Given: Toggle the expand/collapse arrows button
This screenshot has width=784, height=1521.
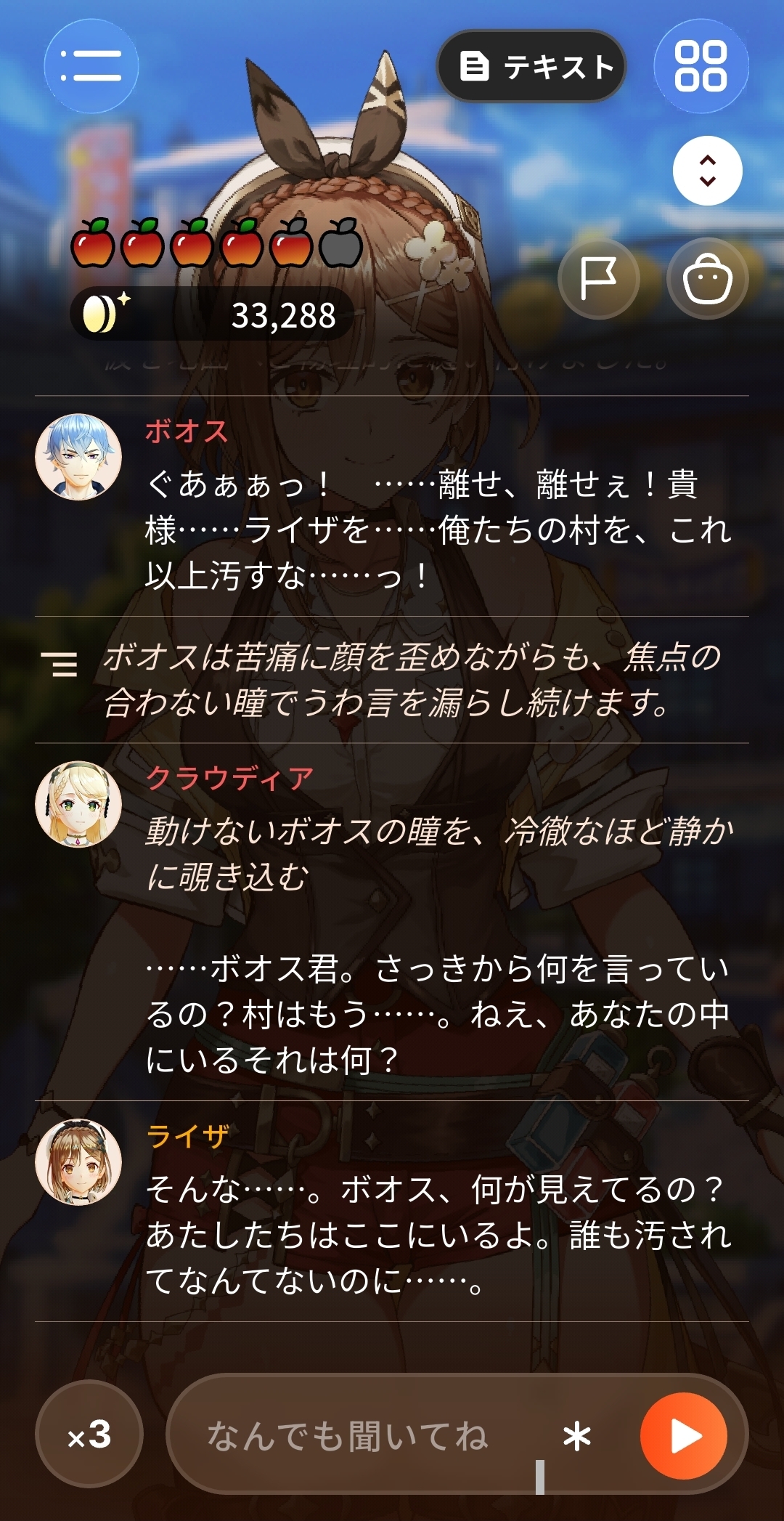Looking at the screenshot, I should click(707, 171).
